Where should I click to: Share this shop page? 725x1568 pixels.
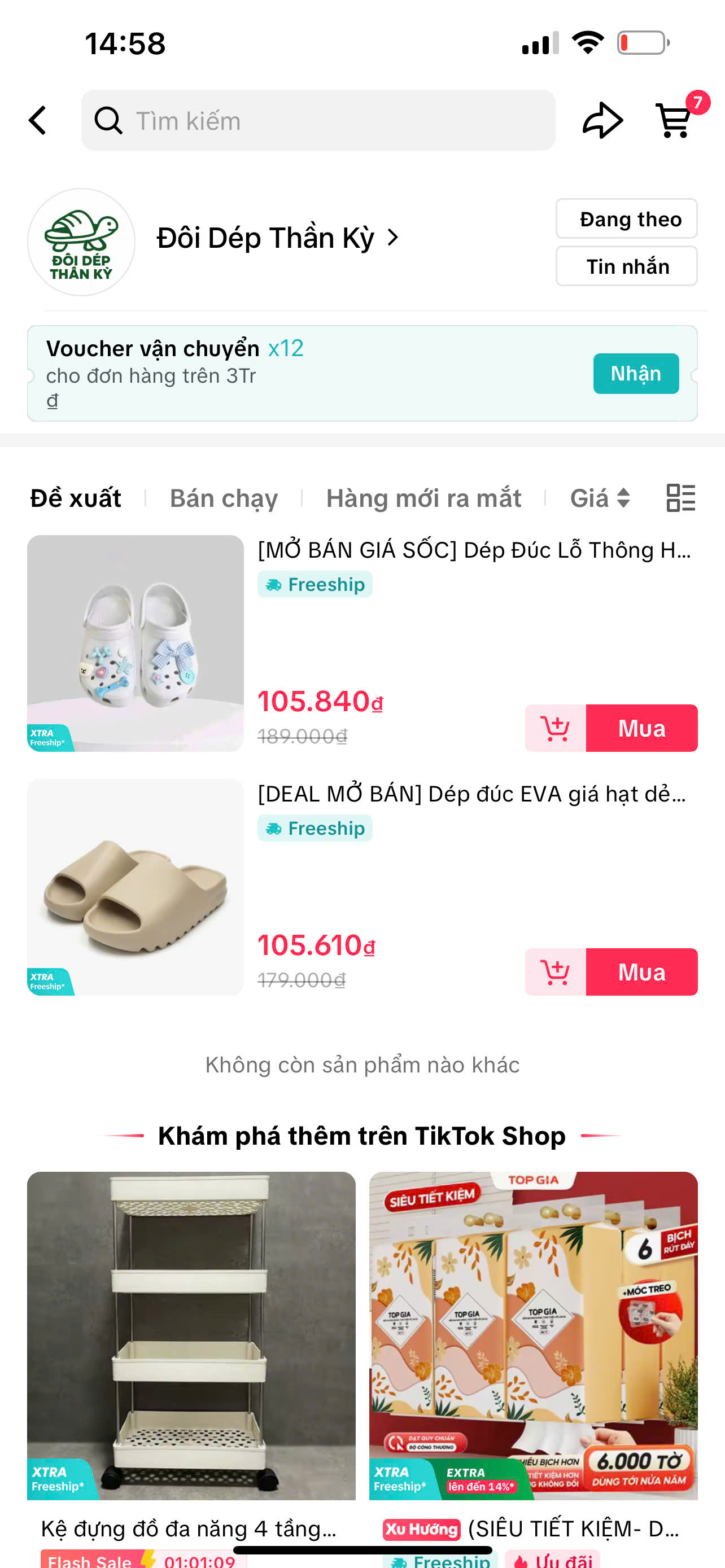pos(602,121)
